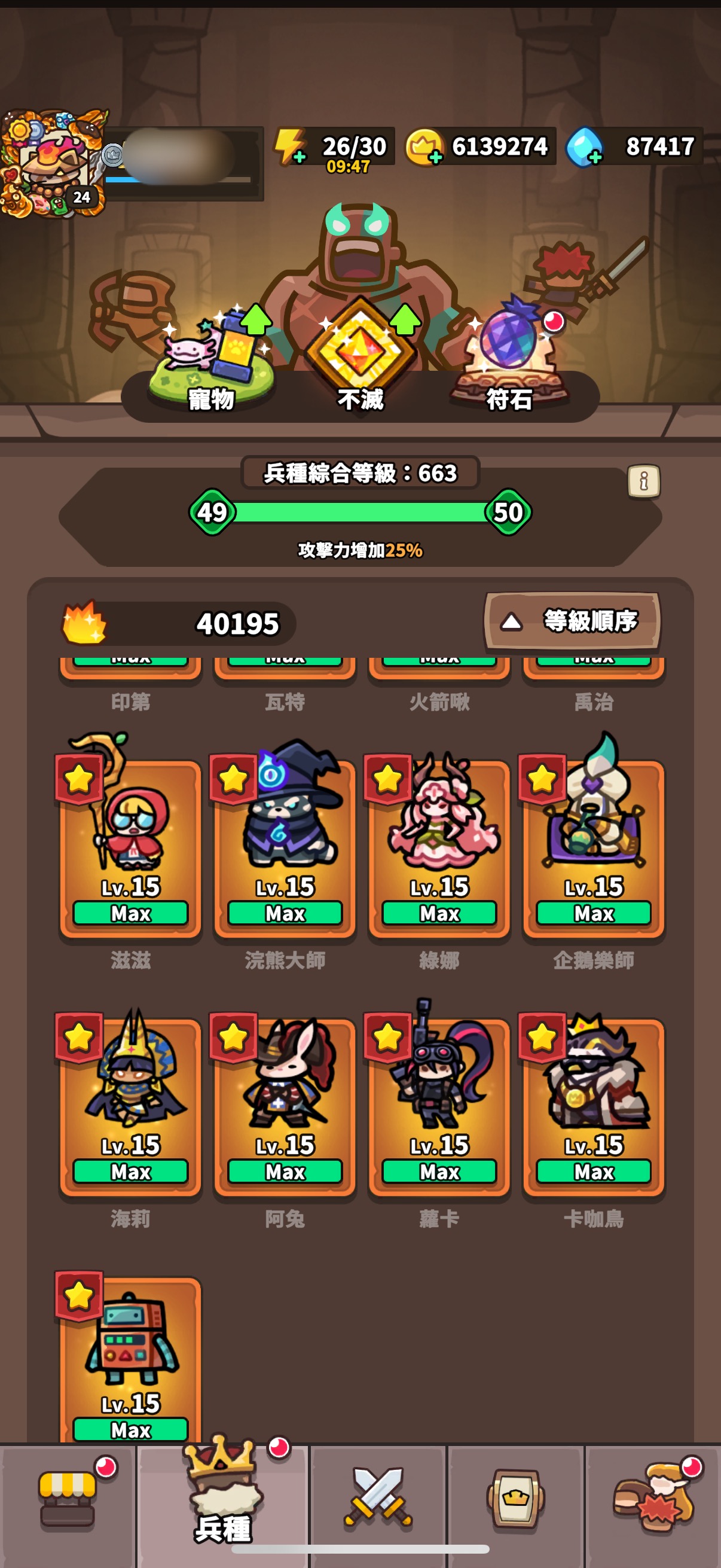Select the 浣熊大師 troop card

click(x=285, y=846)
